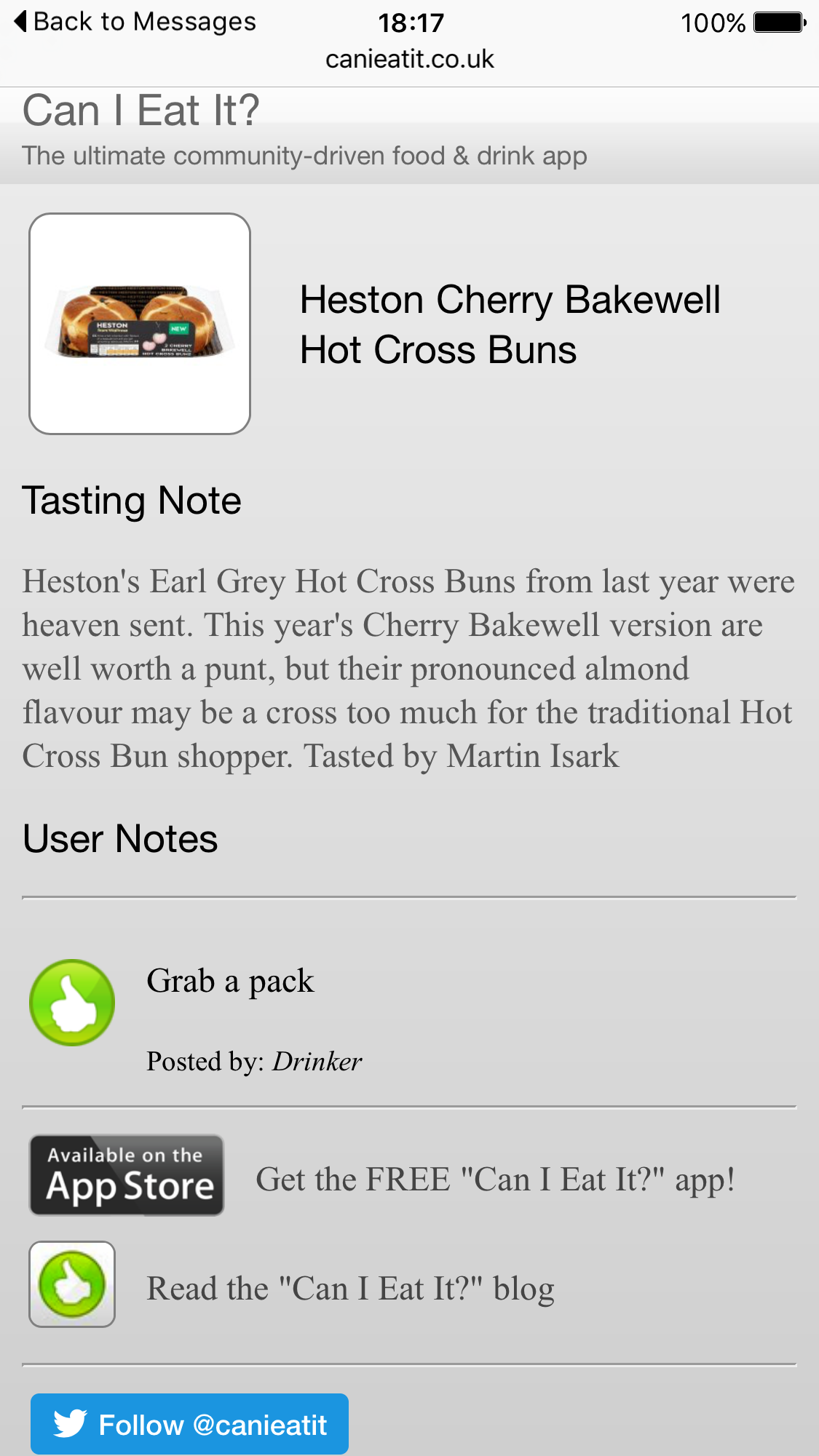The image size is (819, 1456).
Task: Tap the Twitter bird icon on Follow button
Action: pos(68,1423)
